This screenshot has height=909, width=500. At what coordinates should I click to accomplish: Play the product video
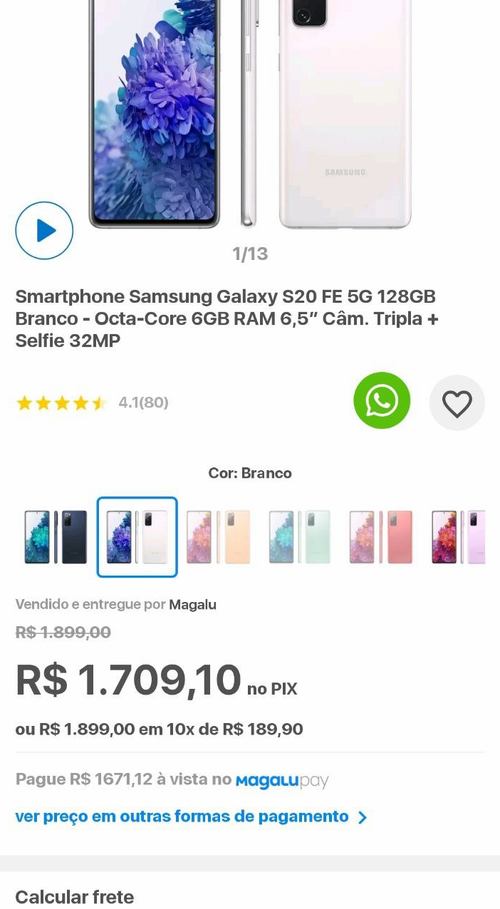(x=44, y=230)
